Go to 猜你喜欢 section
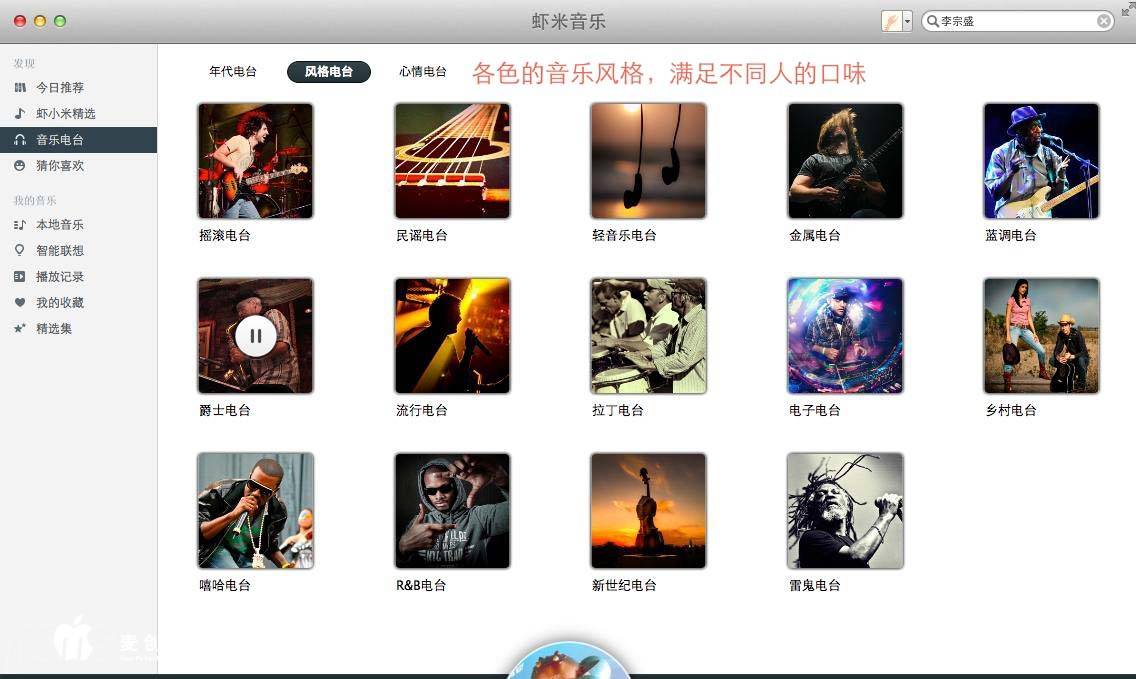 click(60, 166)
